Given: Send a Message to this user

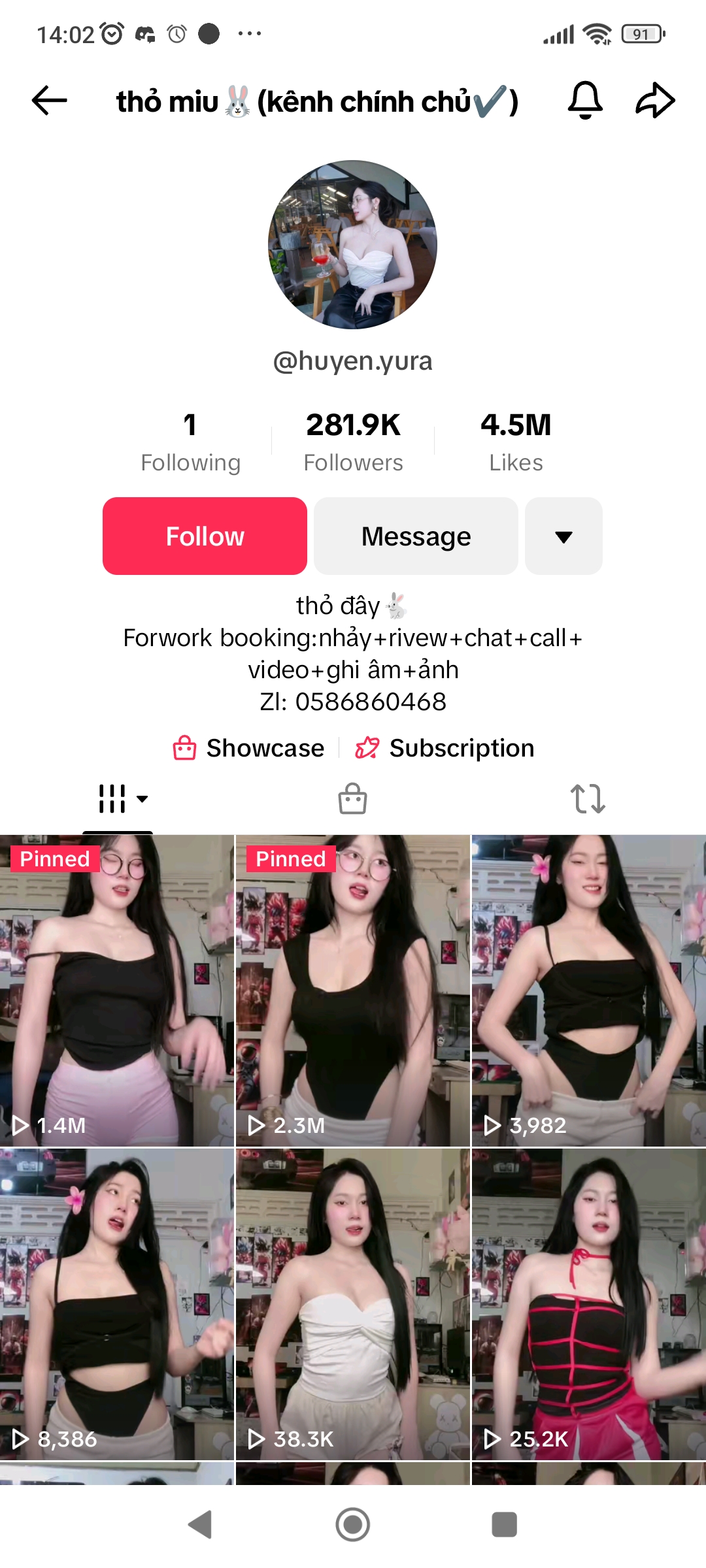Looking at the screenshot, I should click(416, 536).
